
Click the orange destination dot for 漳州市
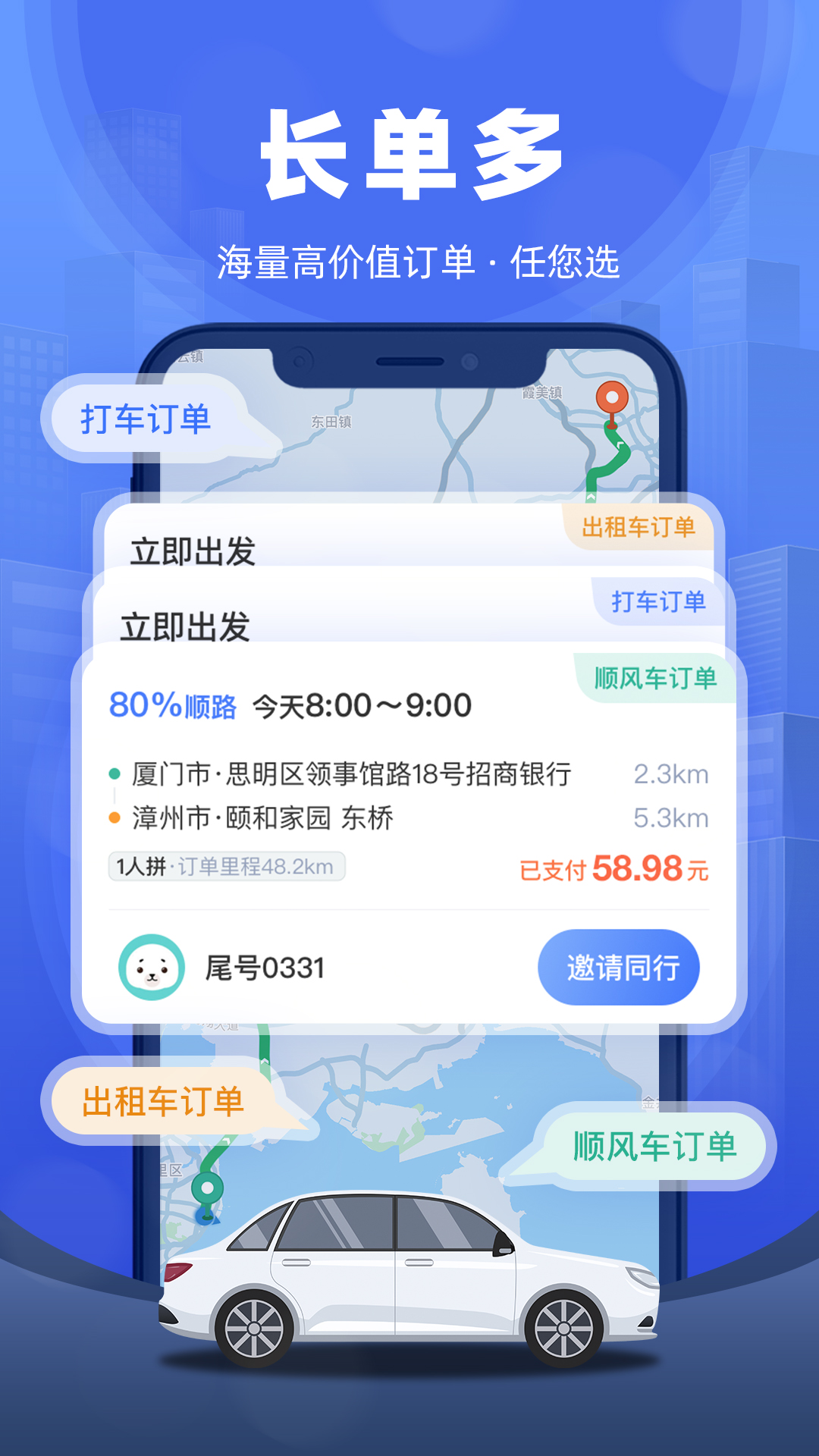click(x=115, y=819)
